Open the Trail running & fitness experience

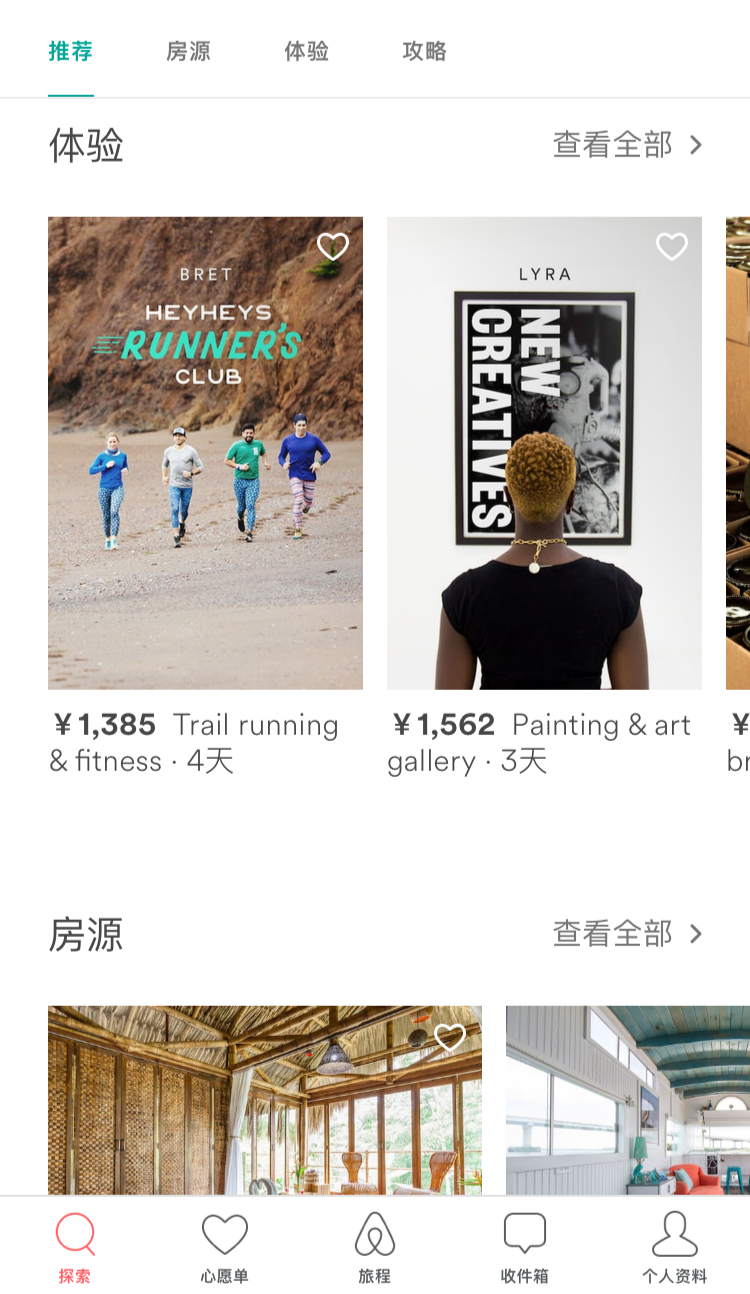click(x=205, y=453)
